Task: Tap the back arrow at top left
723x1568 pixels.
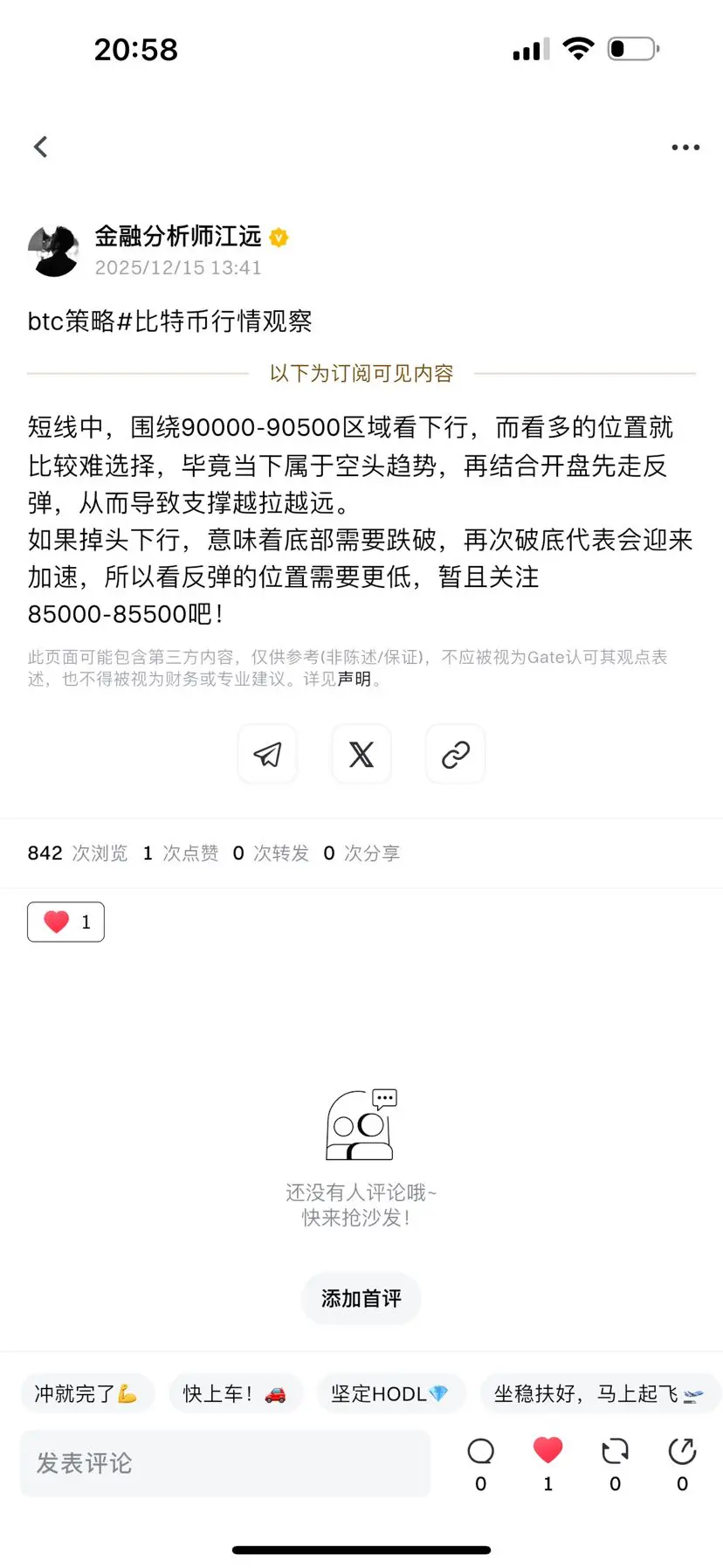Action: click(41, 147)
